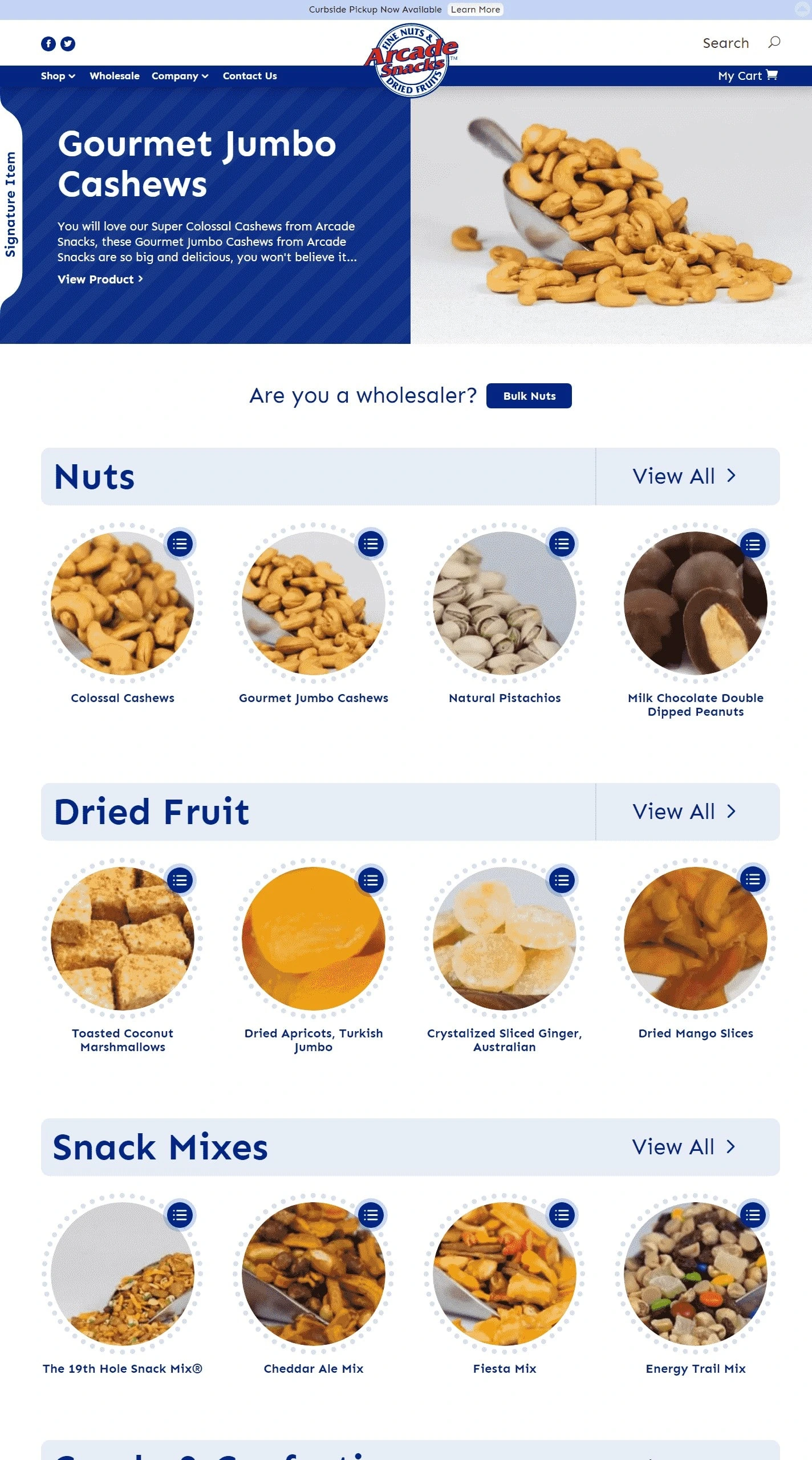Open the Twitter page icon
Viewport: 812px width, 1460px height.
tap(68, 43)
